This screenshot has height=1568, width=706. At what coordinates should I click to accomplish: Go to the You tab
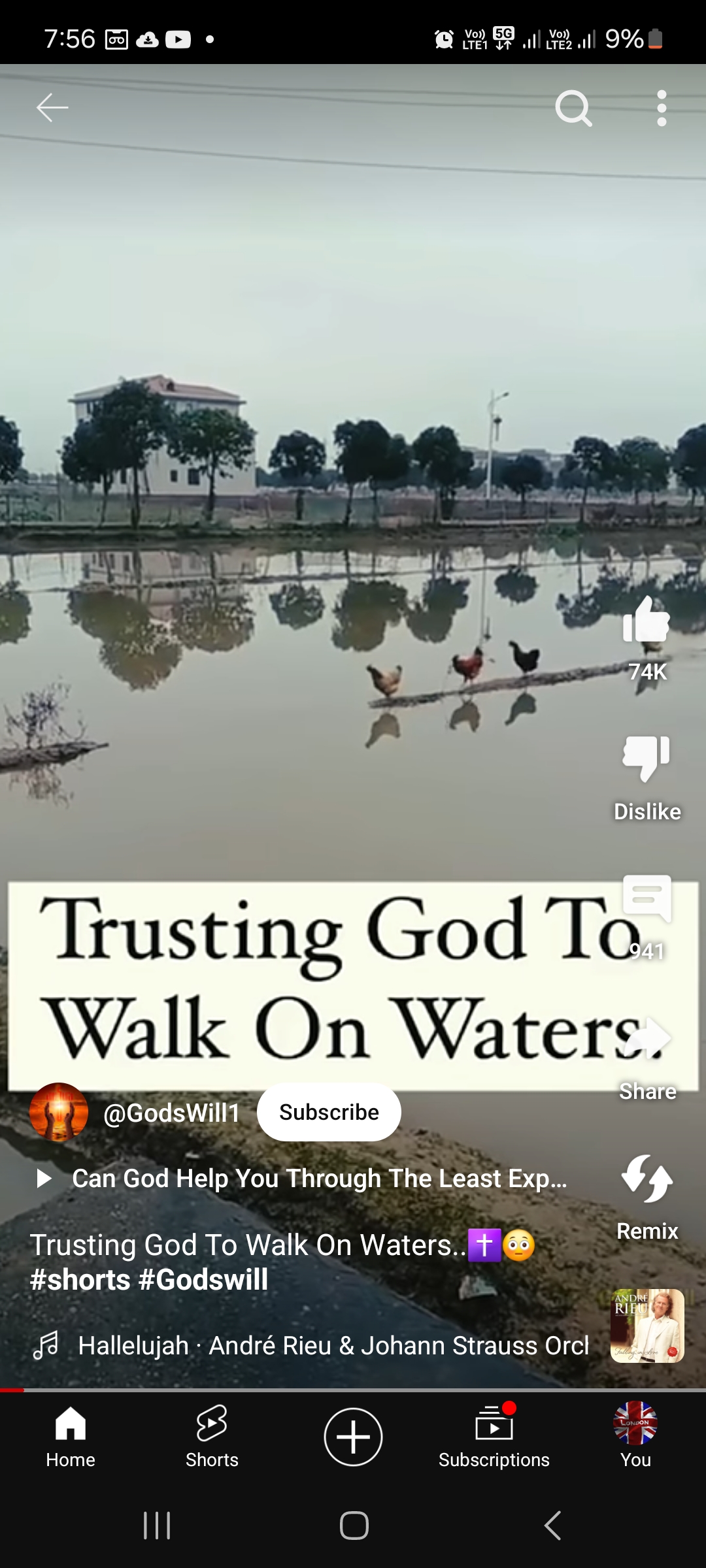[x=635, y=1436]
